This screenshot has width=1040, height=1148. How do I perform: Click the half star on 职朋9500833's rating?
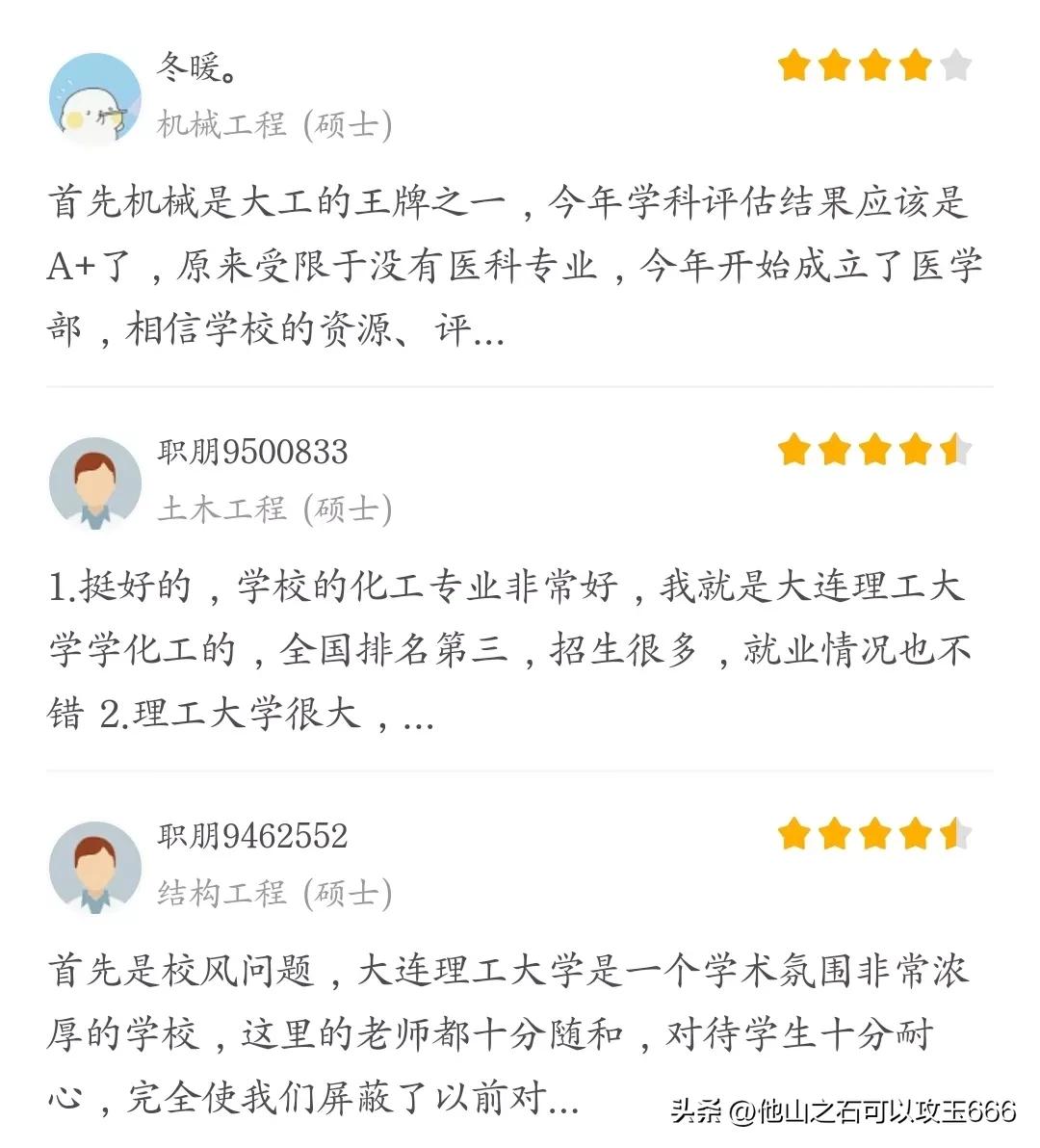[953, 450]
